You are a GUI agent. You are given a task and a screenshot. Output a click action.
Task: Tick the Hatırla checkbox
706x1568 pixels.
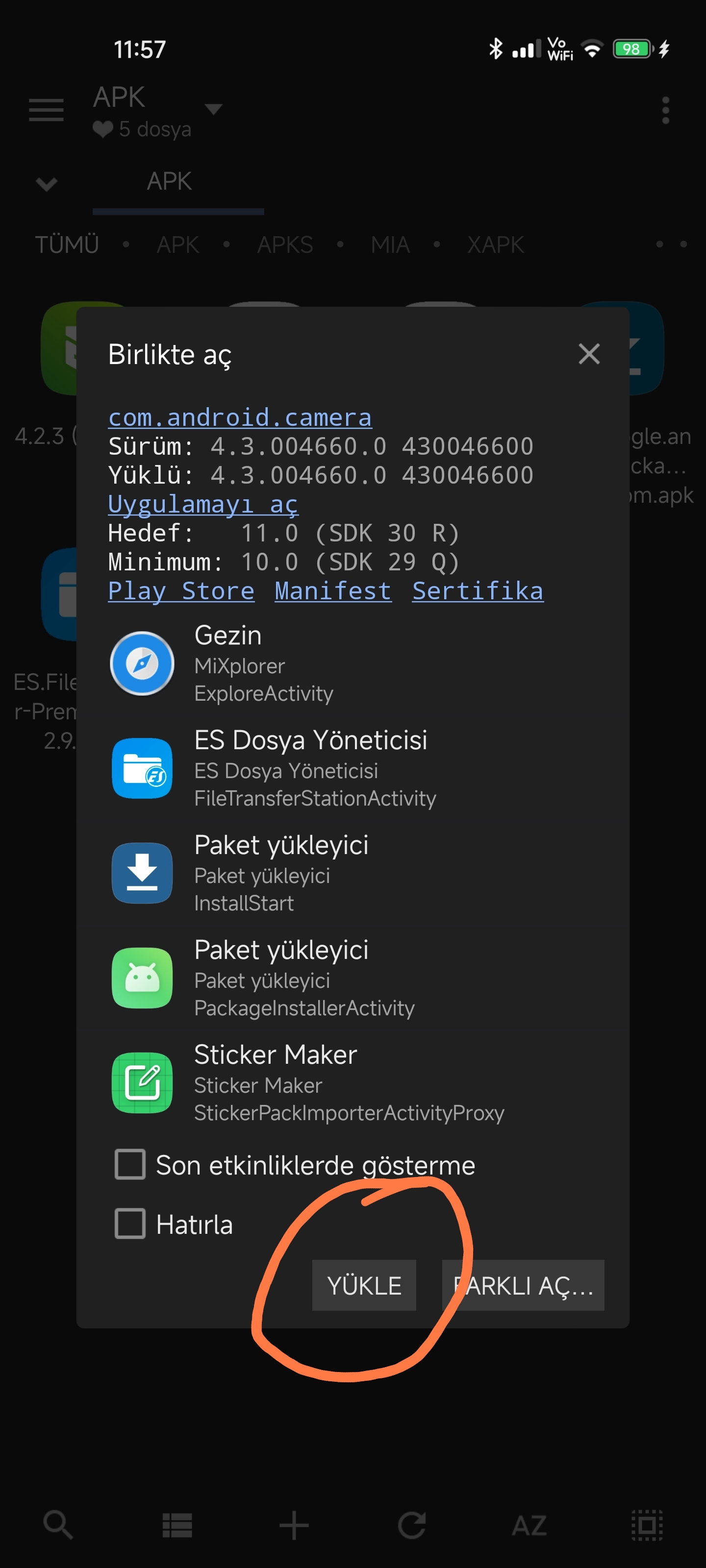point(130,1224)
